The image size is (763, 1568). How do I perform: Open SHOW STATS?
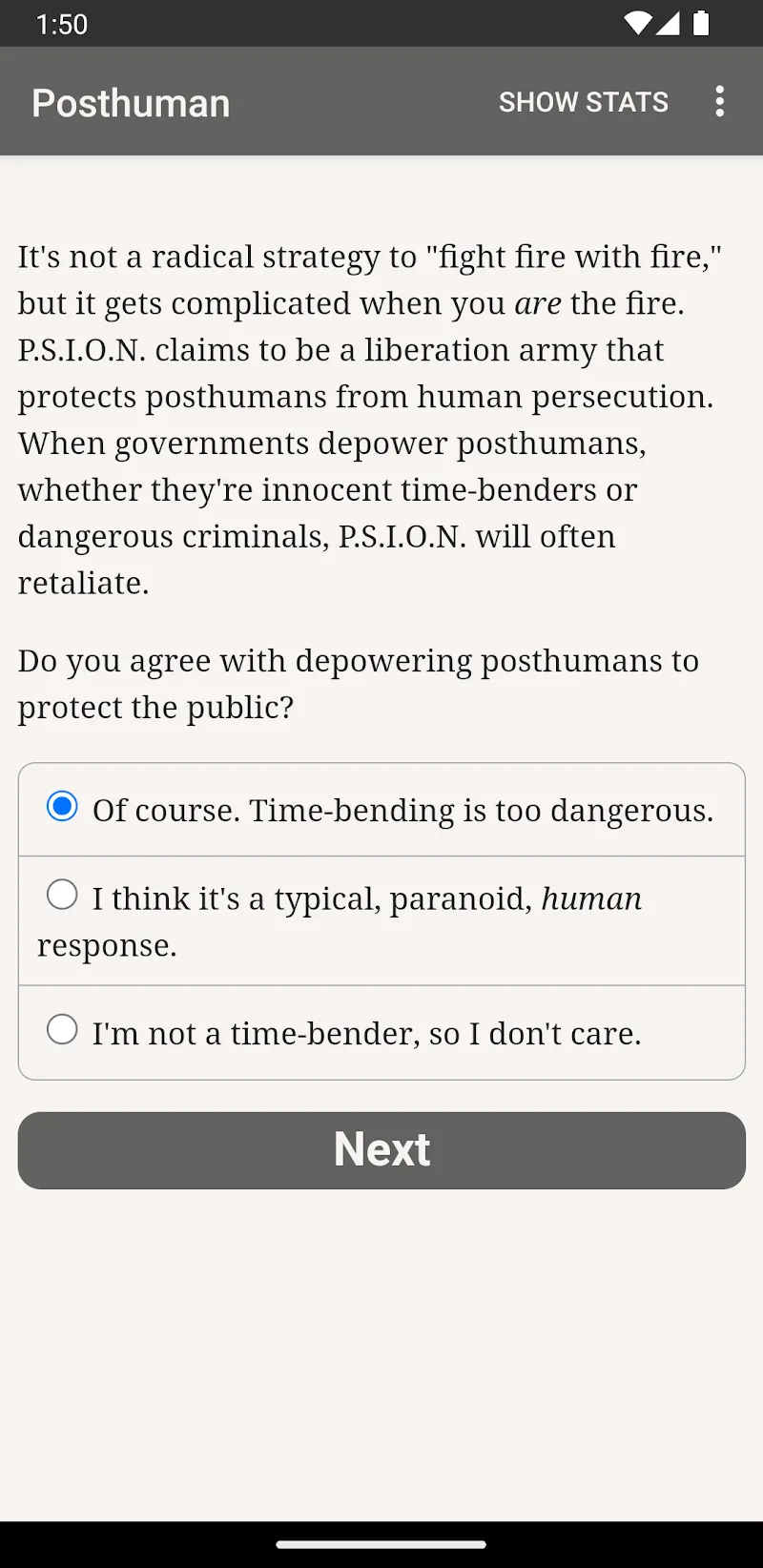[x=583, y=101]
